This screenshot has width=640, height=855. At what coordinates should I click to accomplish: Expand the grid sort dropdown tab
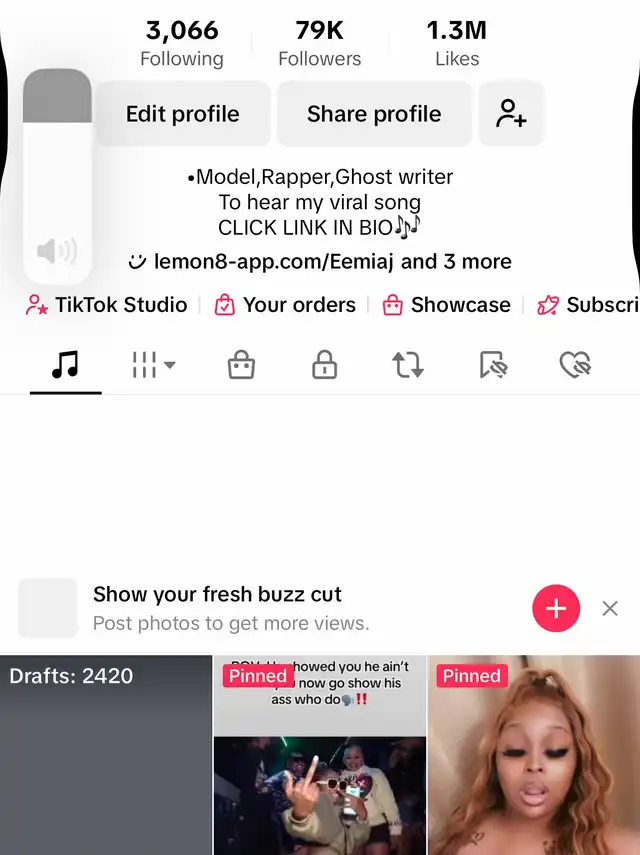click(152, 366)
